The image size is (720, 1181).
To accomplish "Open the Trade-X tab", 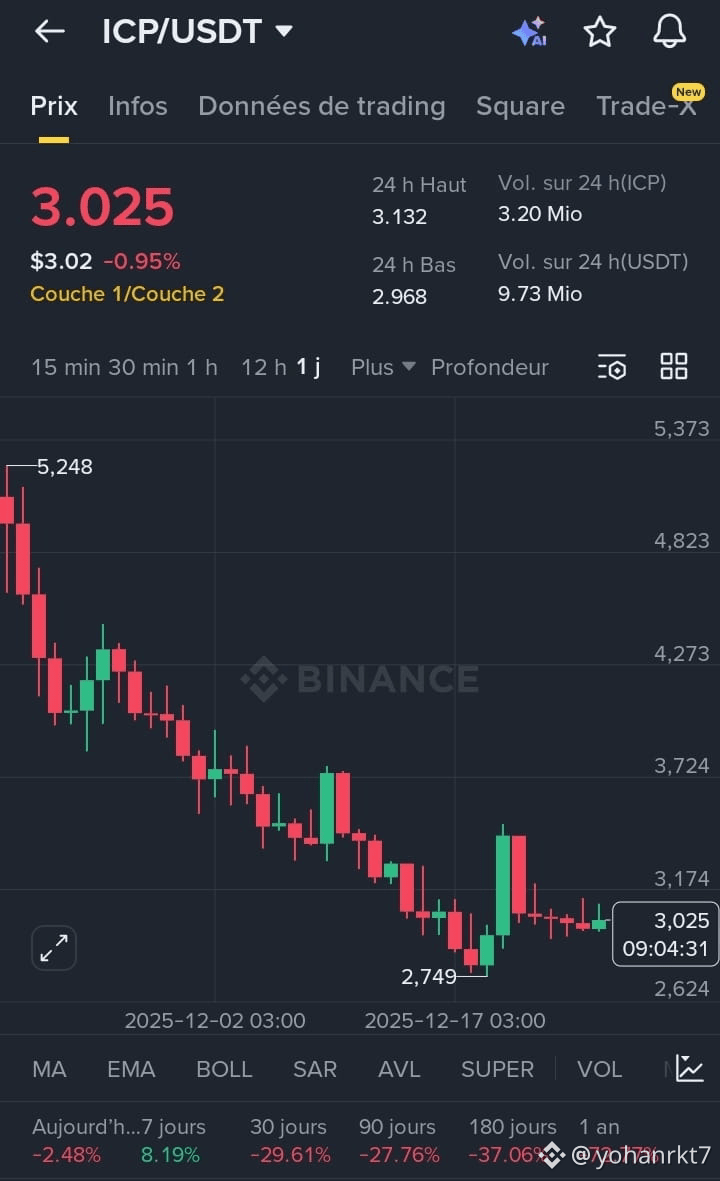I will 646,106.
